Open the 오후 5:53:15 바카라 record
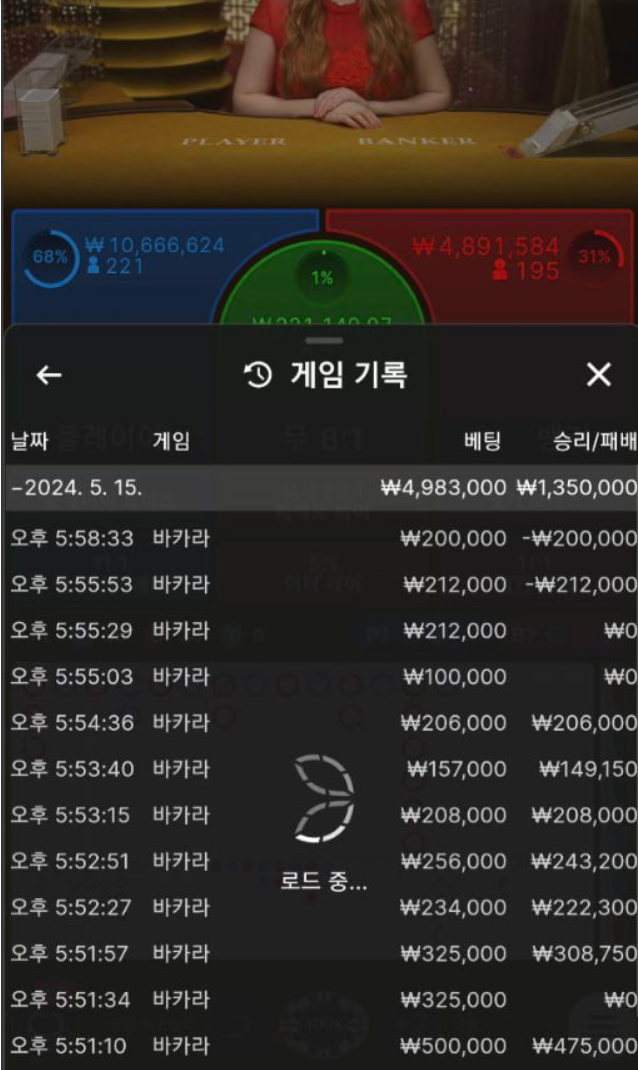The height and width of the screenshot is (1070, 638). point(320,815)
